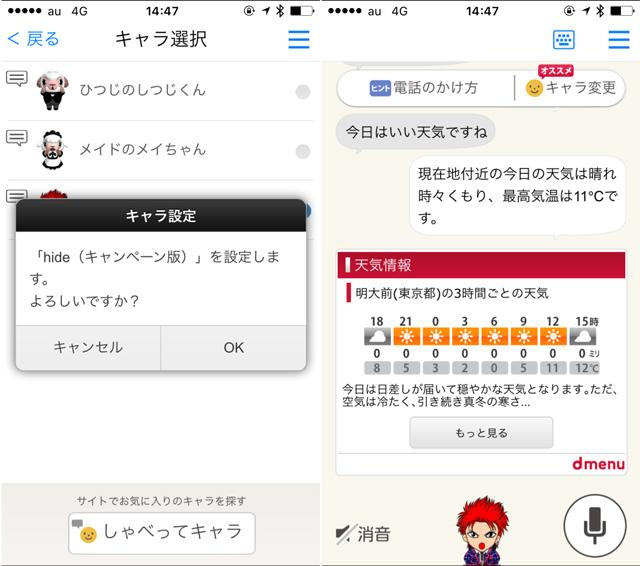Open しゃべってキャラ site button
Viewport: 640px width, 566px height.
(161, 532)
